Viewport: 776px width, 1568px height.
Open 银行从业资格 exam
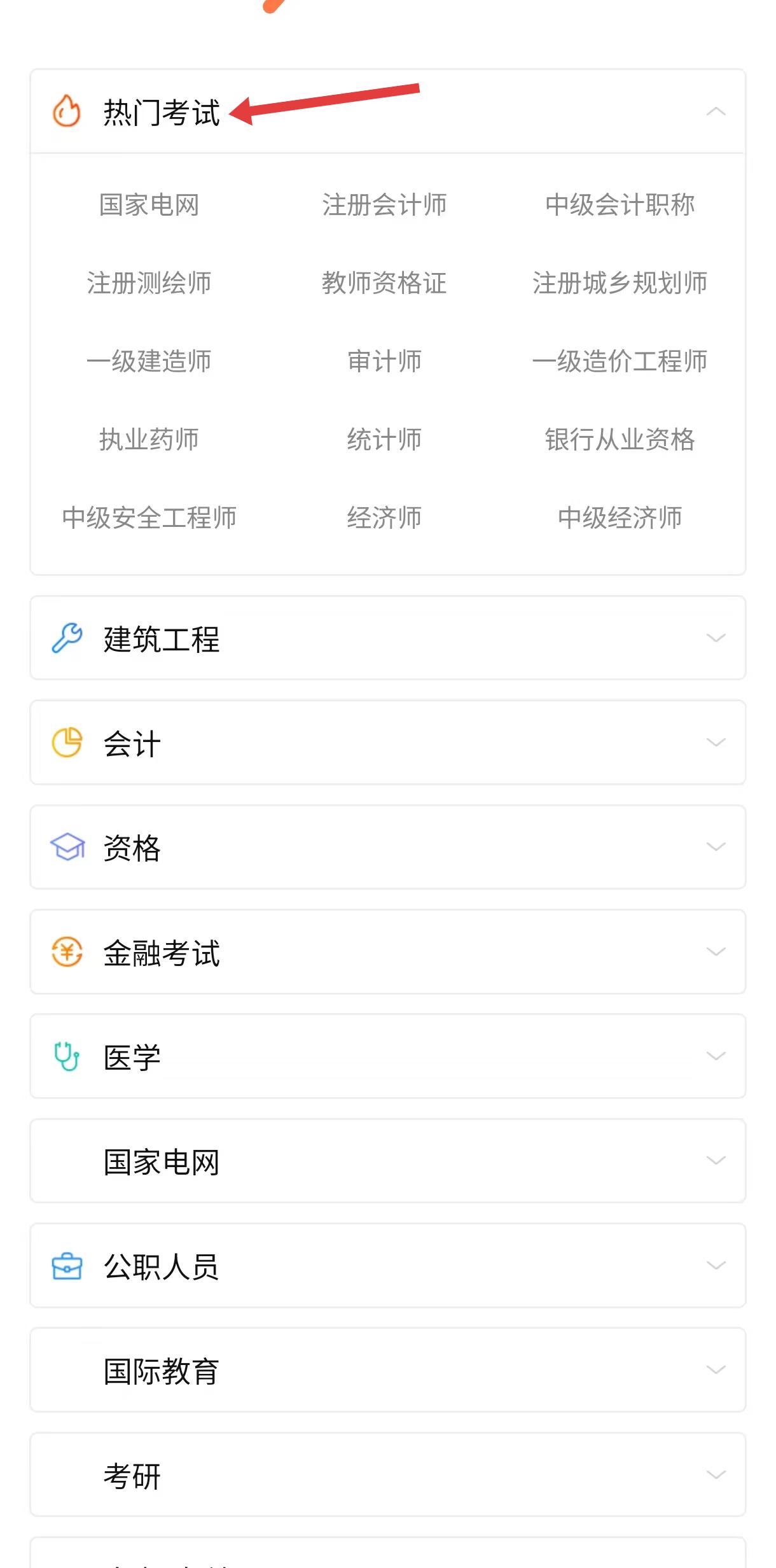[x=620, y=440]
